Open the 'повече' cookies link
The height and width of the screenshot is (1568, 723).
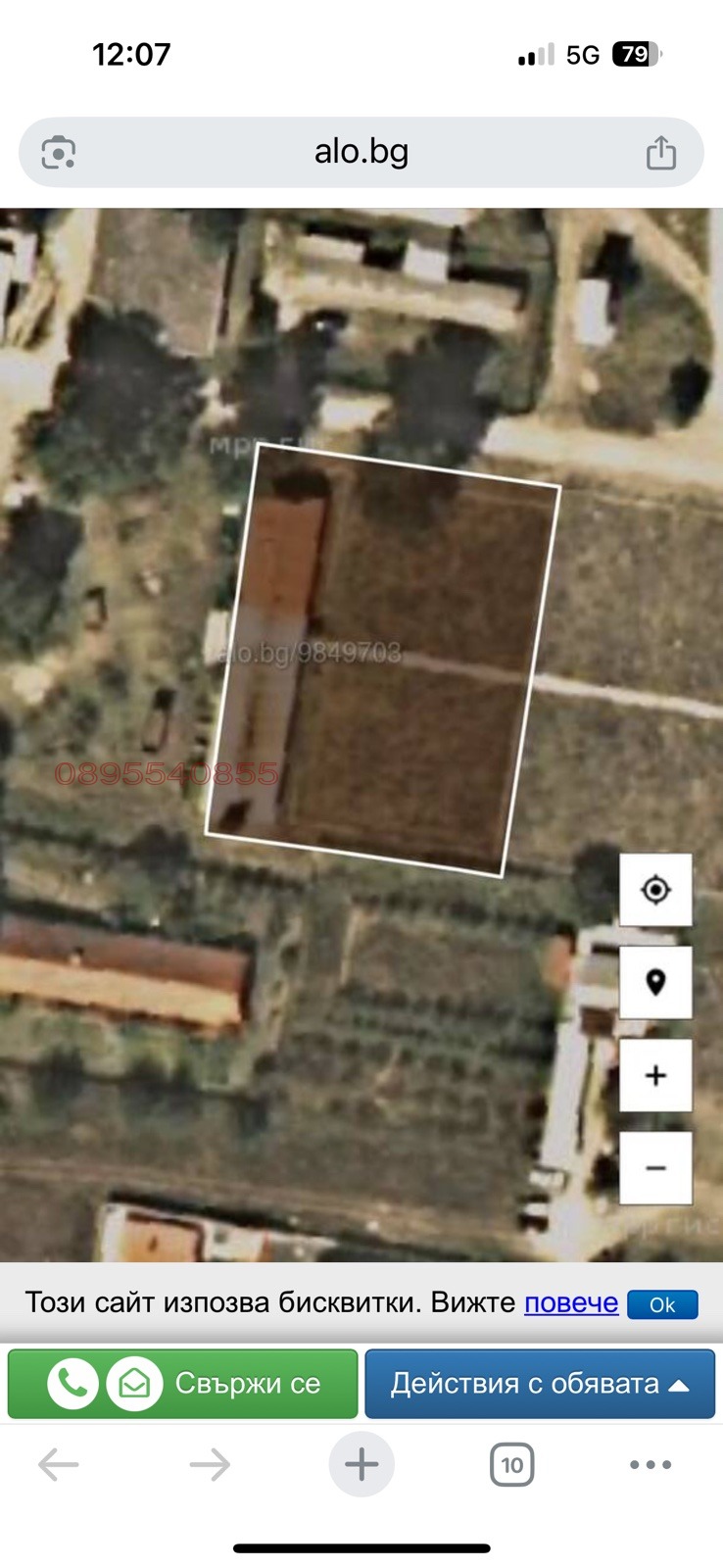point(571,1302)
